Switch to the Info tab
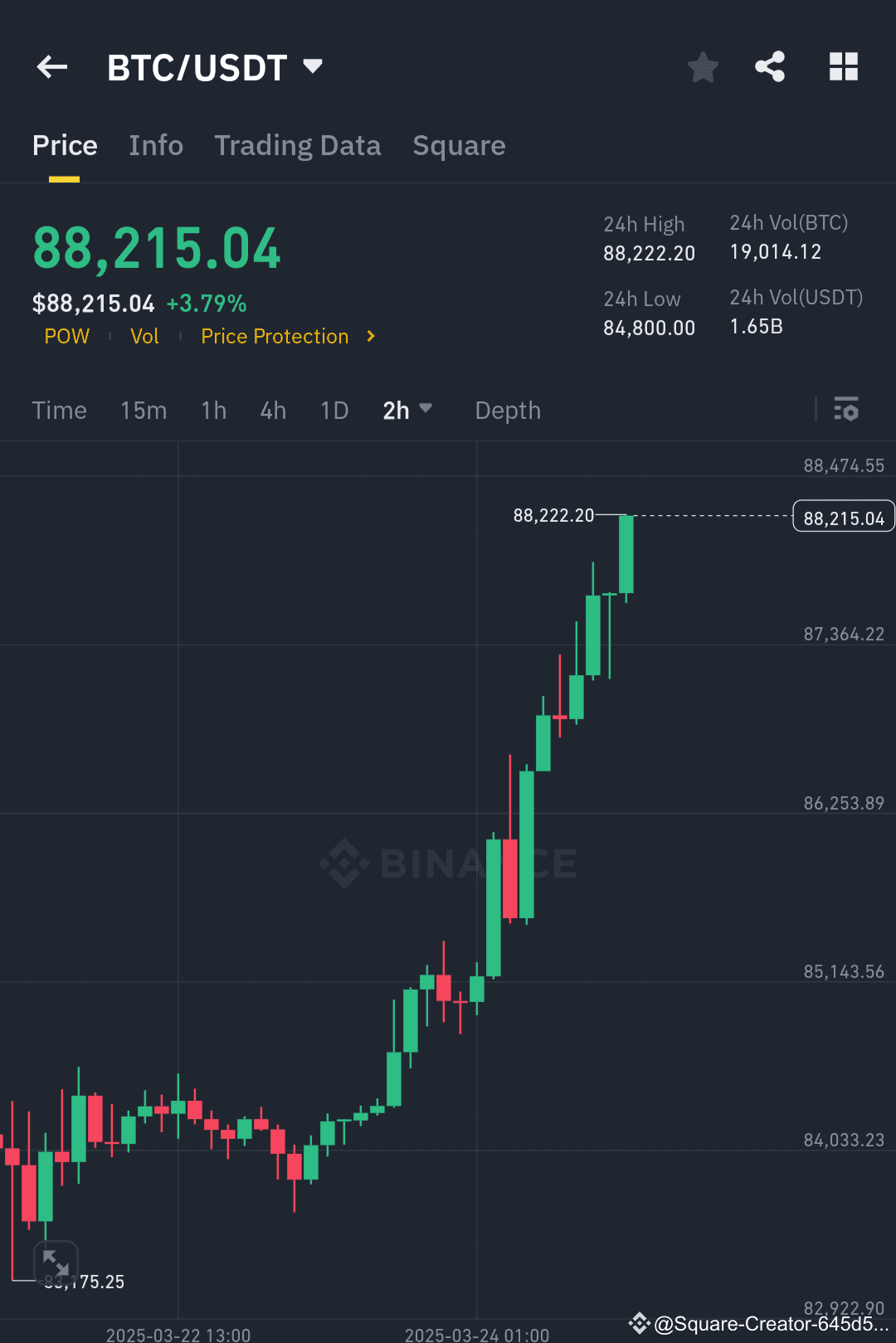896x1343 pixels. [x=156, y=145]
